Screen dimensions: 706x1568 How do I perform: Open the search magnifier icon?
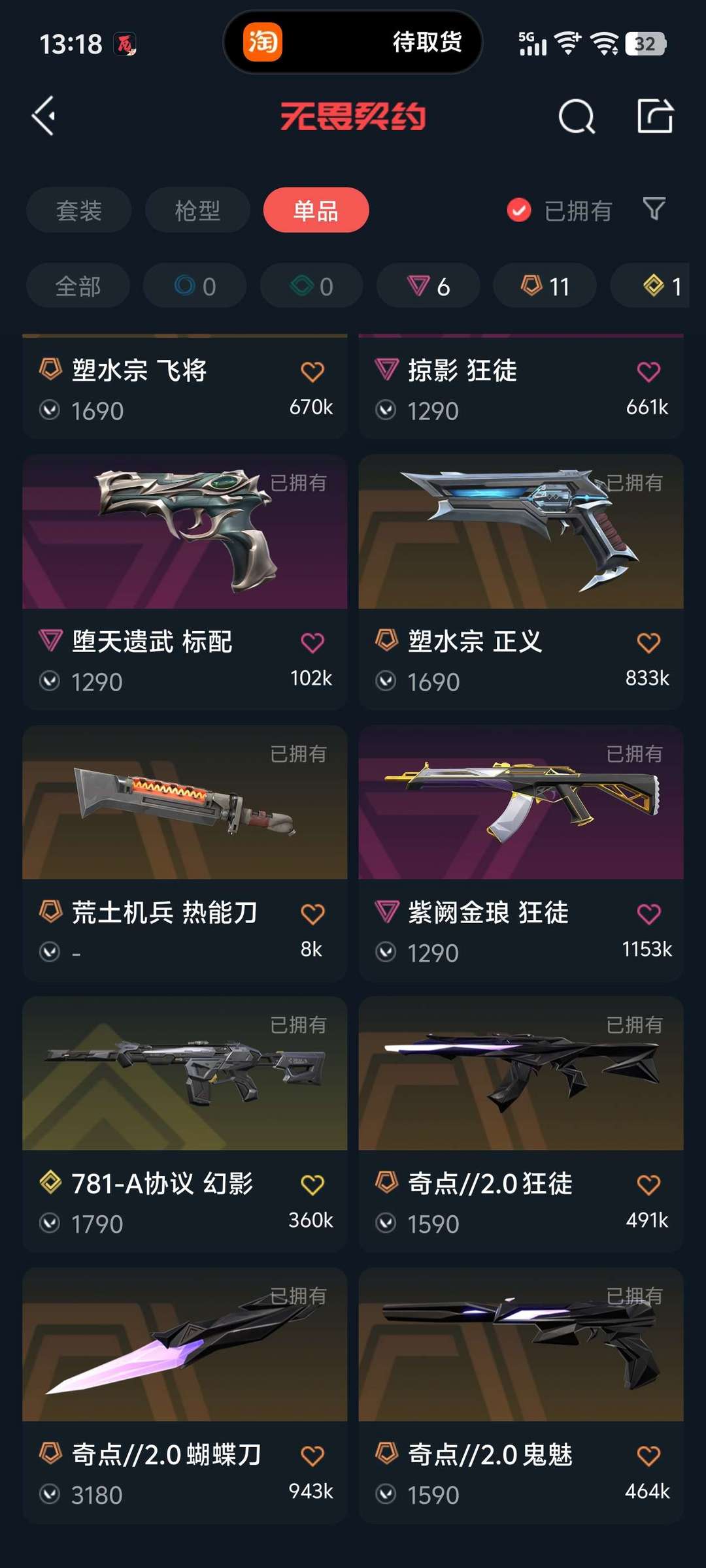coord(577,117)
